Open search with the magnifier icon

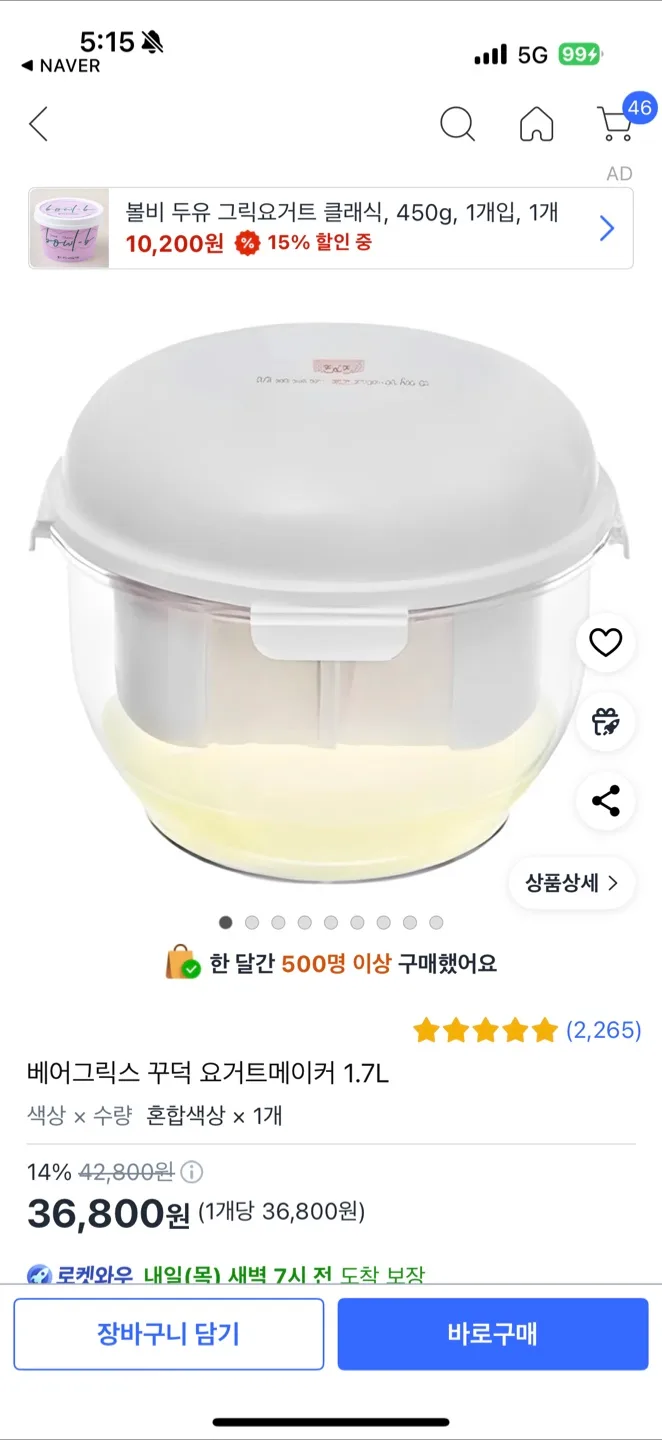point(457,125)
